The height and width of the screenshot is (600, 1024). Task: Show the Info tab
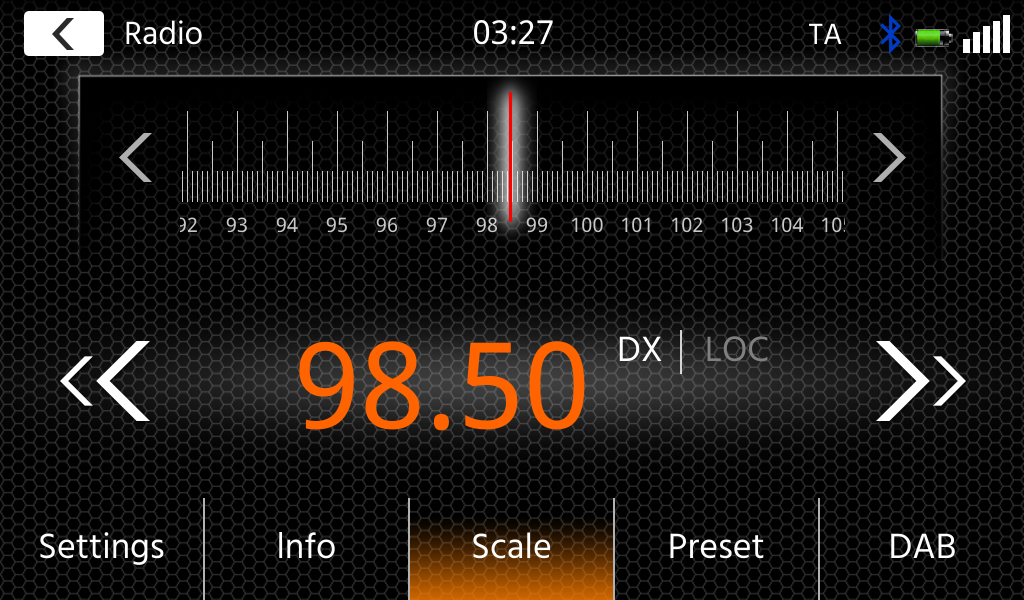tap(306, 547)
